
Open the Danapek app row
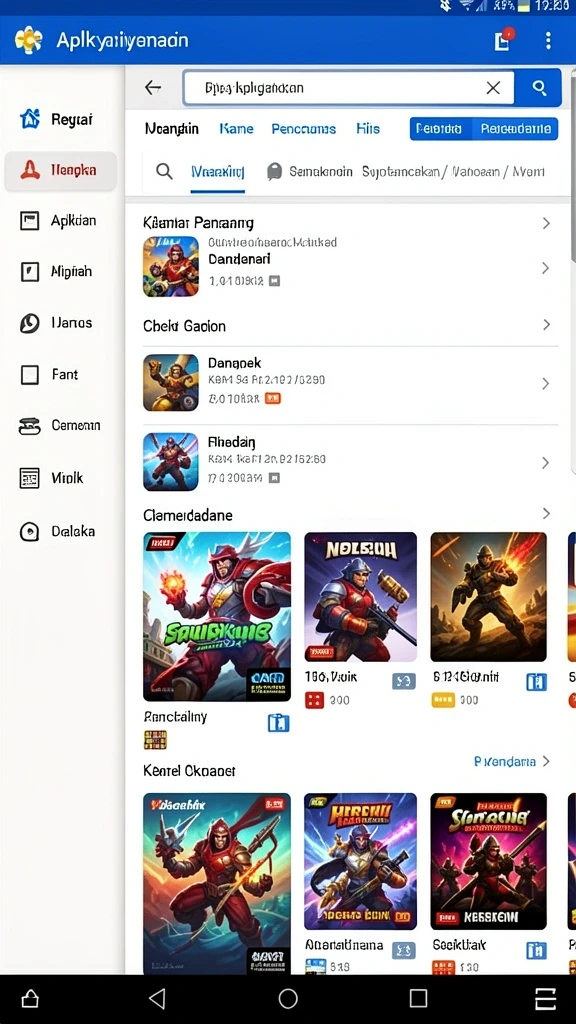coord(350,383)
